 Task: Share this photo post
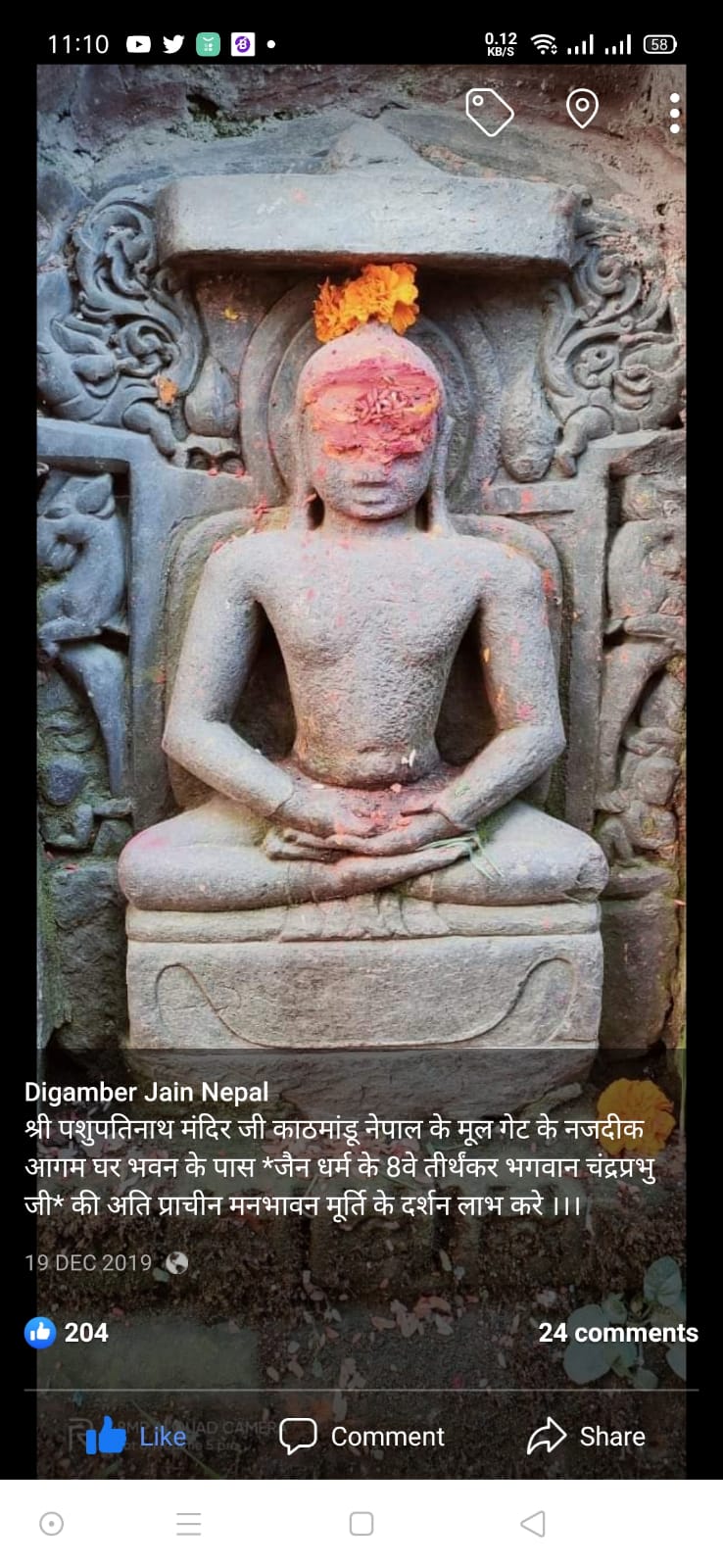click(586, 1436)
